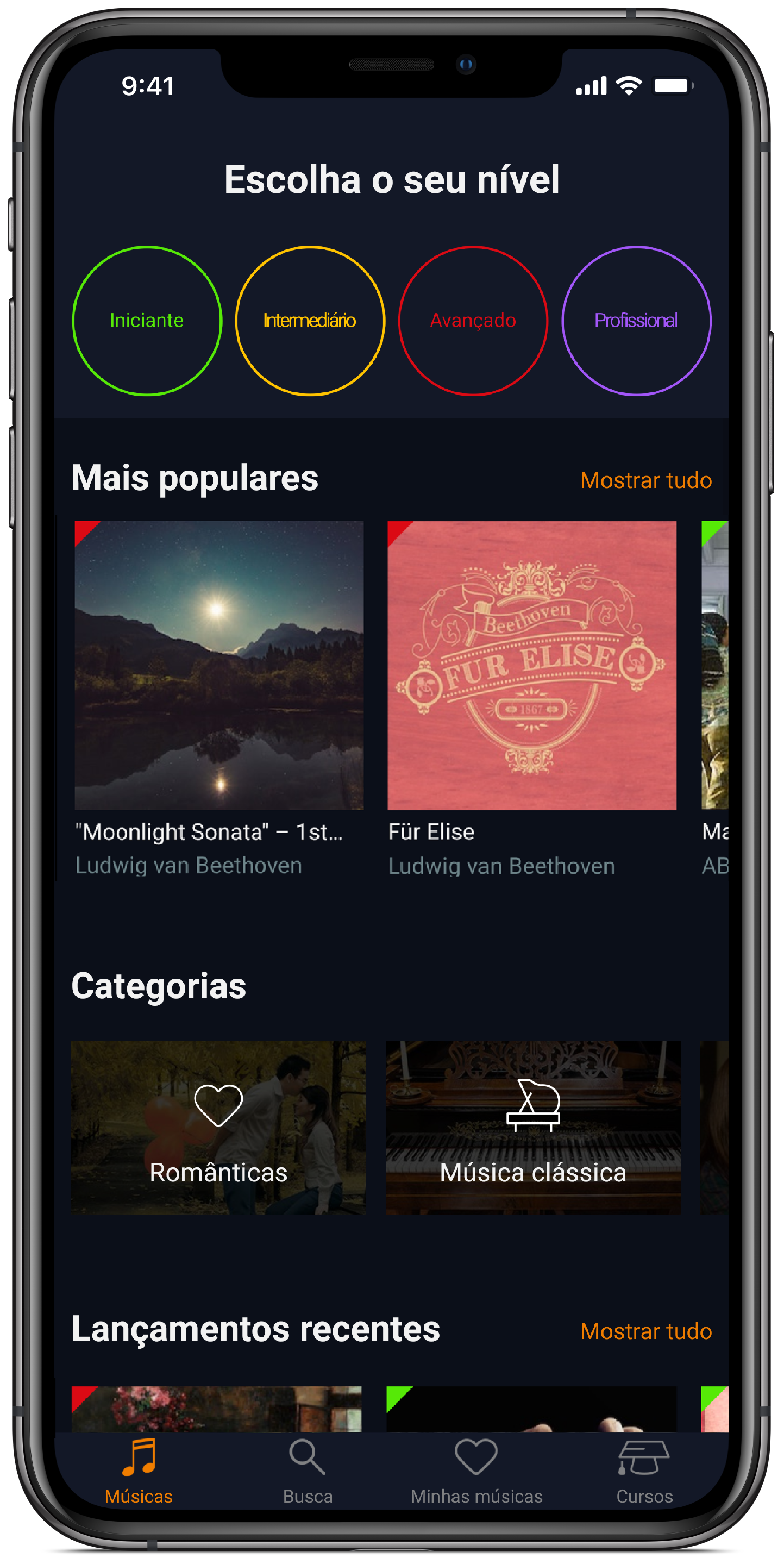Open the Música clássica category
Screen dimensions: 784x1558
(x=532, y=1127)
